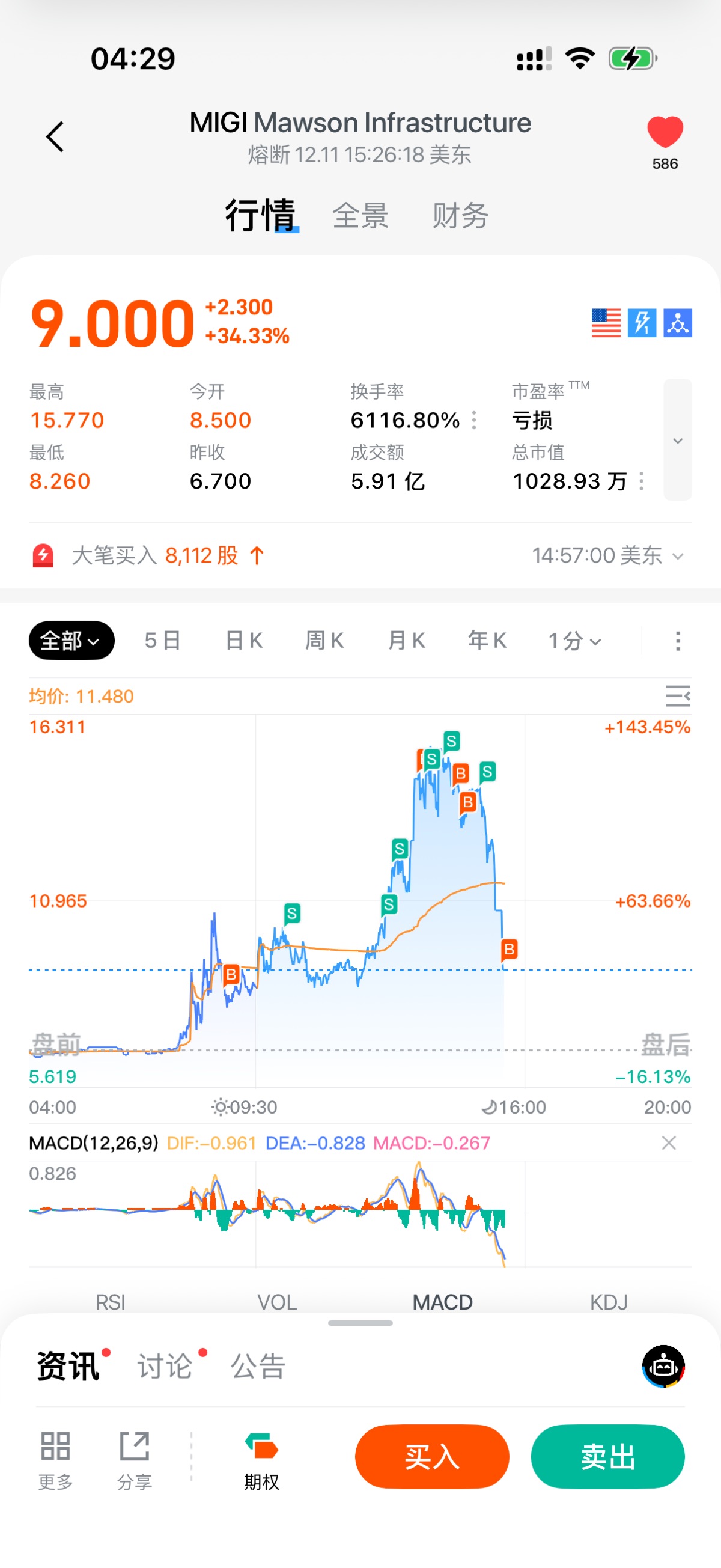Expand the quote details chevron

pos(677,440)
